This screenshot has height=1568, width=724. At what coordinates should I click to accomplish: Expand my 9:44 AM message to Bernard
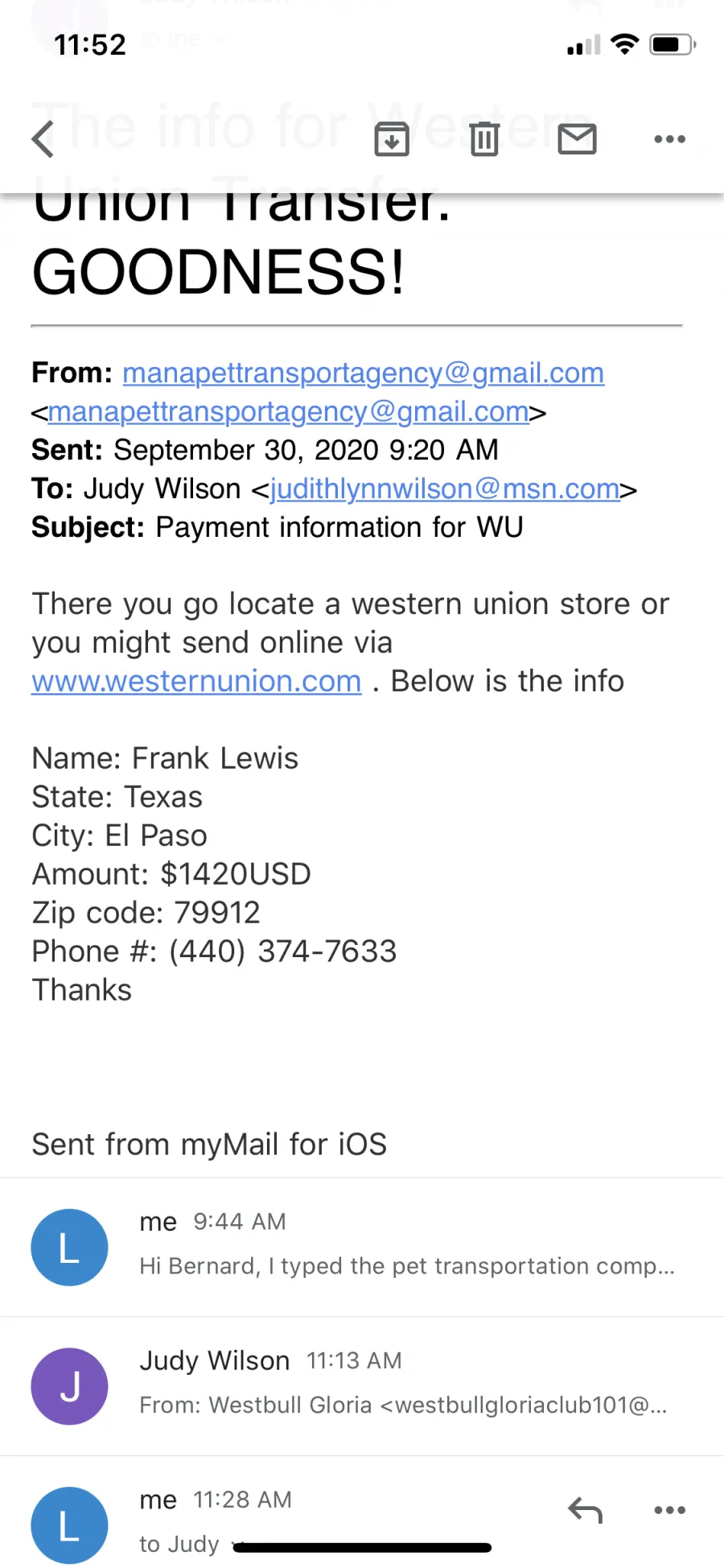pyautogui.click(x=362, y=1247)
